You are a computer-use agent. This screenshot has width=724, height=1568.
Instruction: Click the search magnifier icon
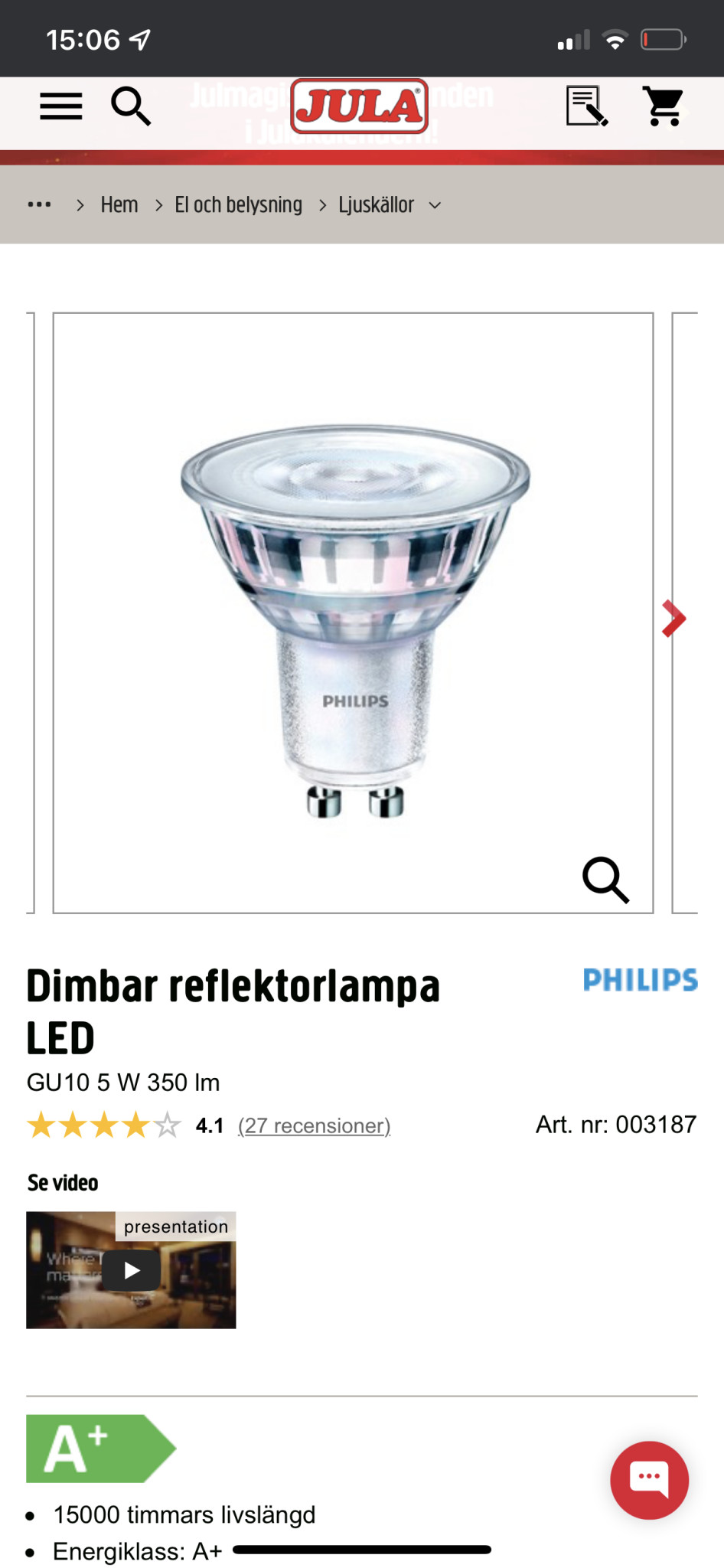pos(131,106)
